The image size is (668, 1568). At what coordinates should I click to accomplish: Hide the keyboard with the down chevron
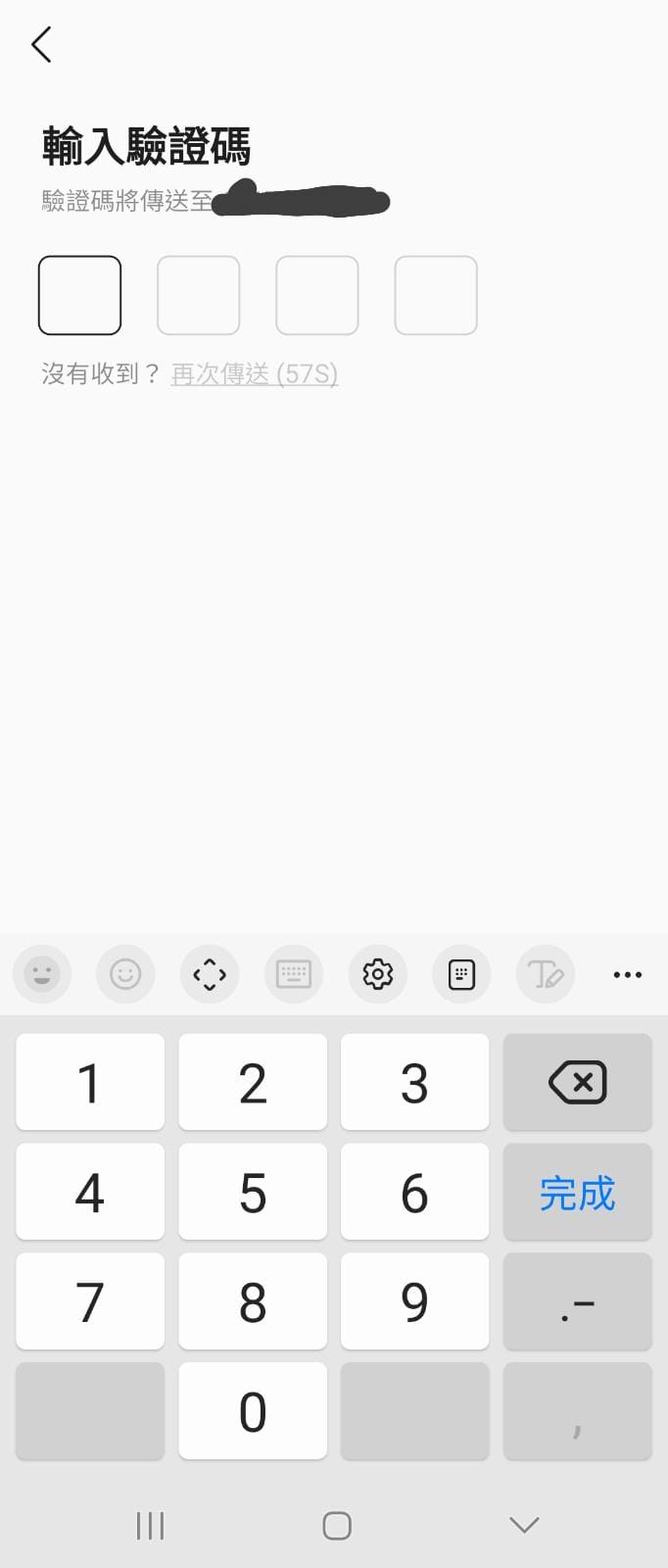click(x=524, y=1525)
